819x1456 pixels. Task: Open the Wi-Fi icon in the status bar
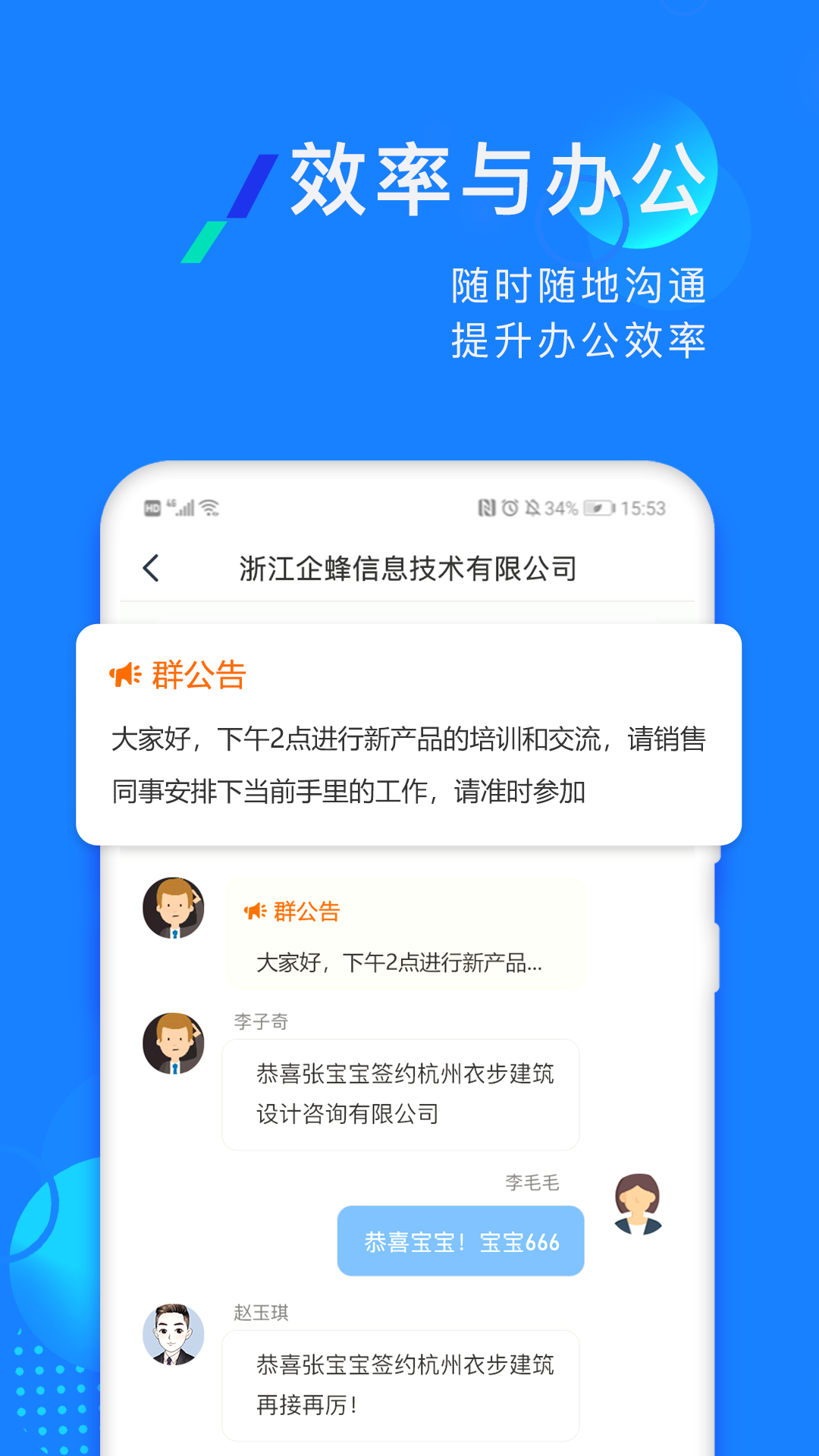(209, 507)
